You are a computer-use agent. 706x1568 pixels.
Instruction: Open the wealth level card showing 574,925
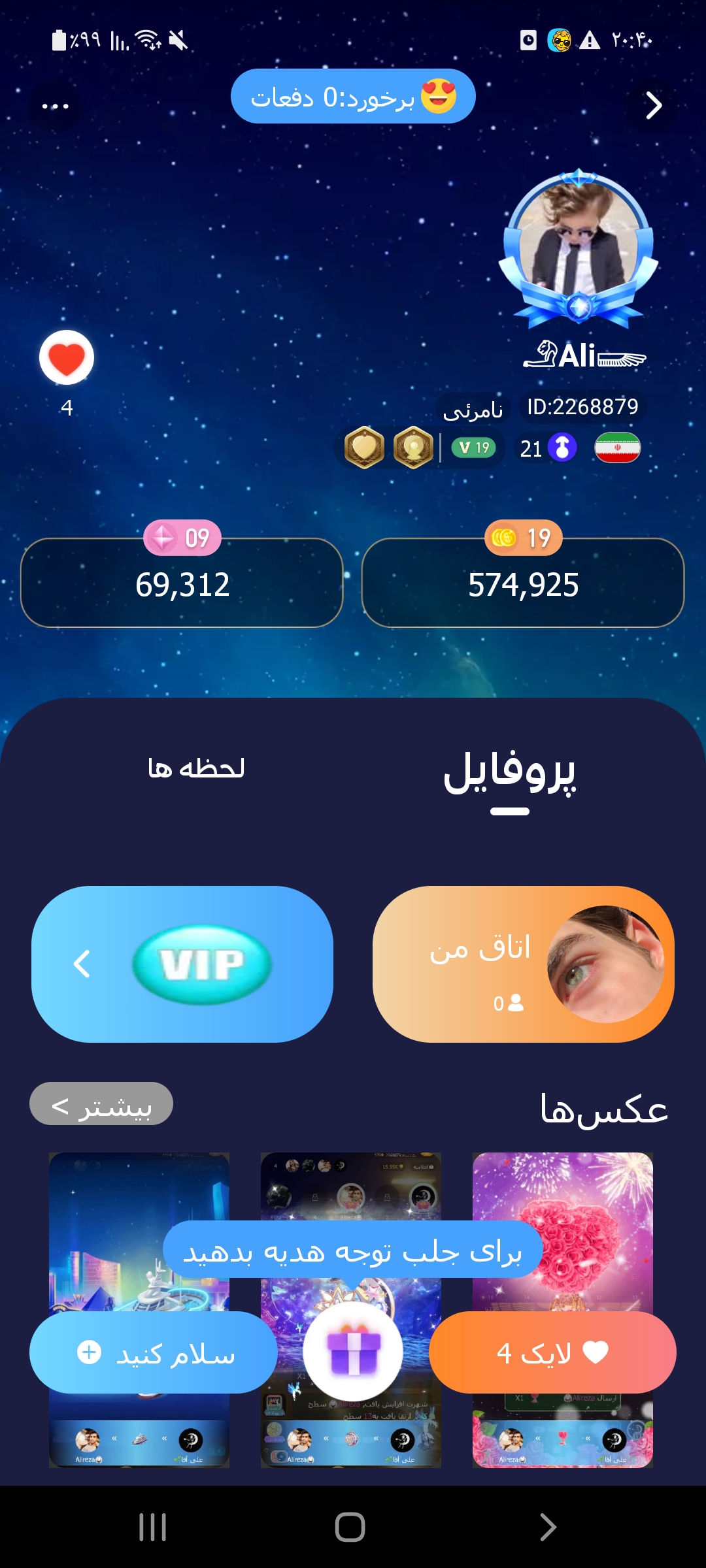click(x=523, y=583)
